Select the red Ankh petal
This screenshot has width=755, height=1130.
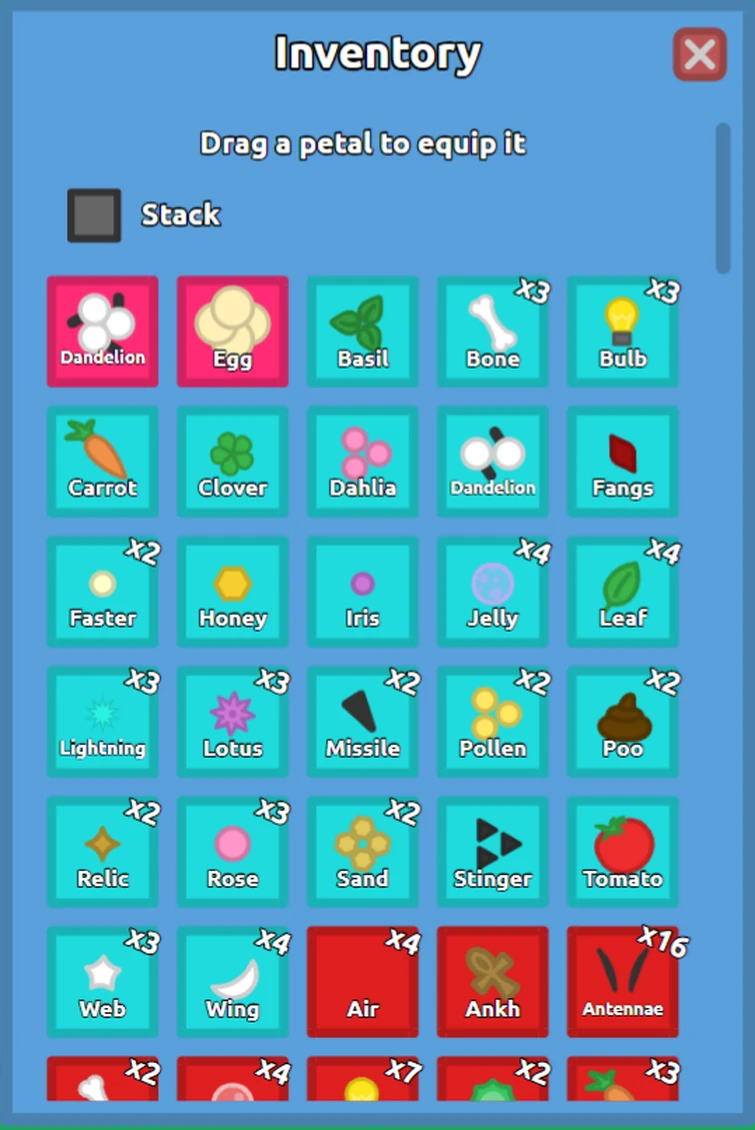[x=493, y=981]
